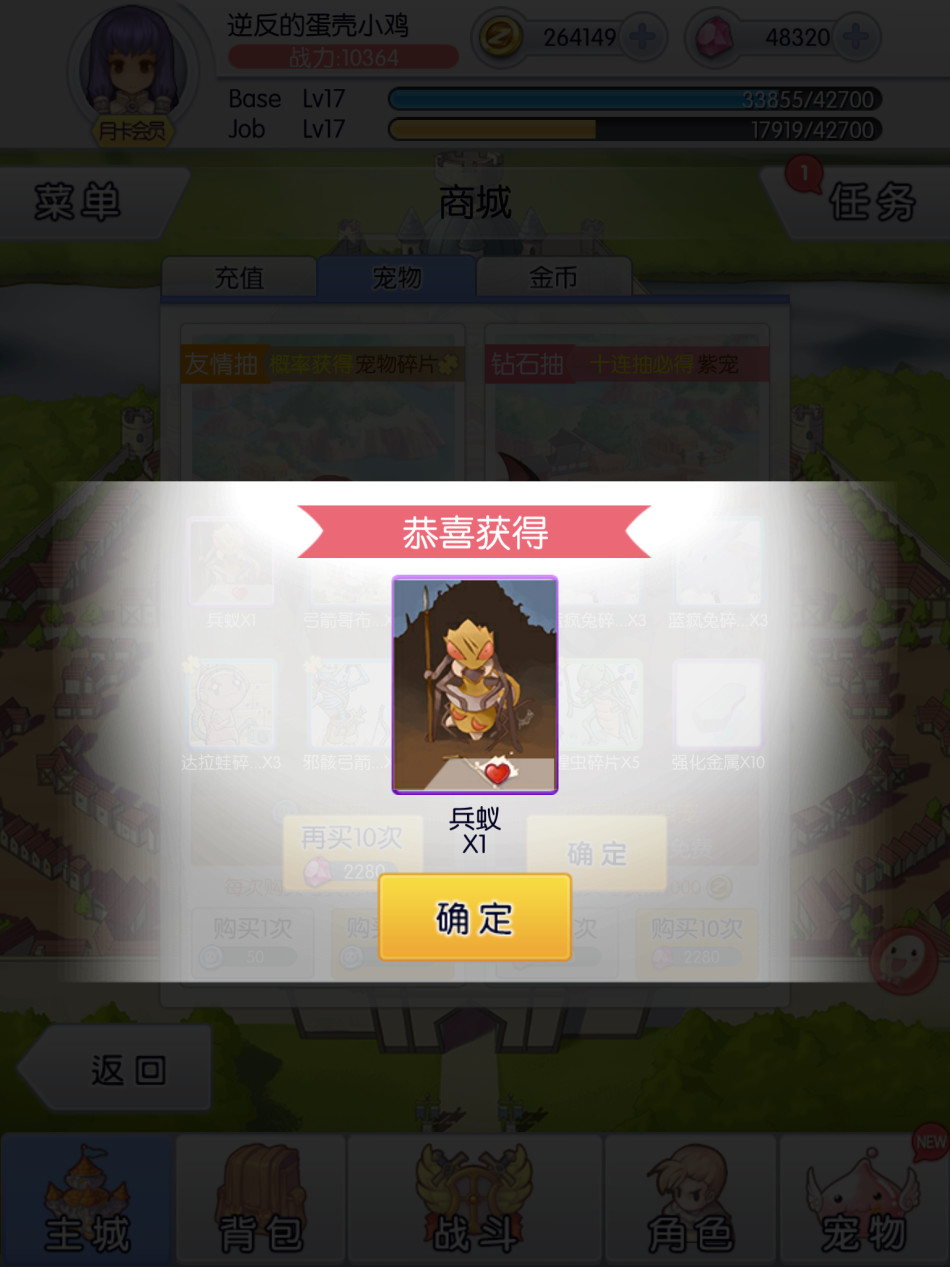Screen dimensions: 950x1267
Task: Confirm the reward with the yellow 确定 button
Action: [474, 918]
